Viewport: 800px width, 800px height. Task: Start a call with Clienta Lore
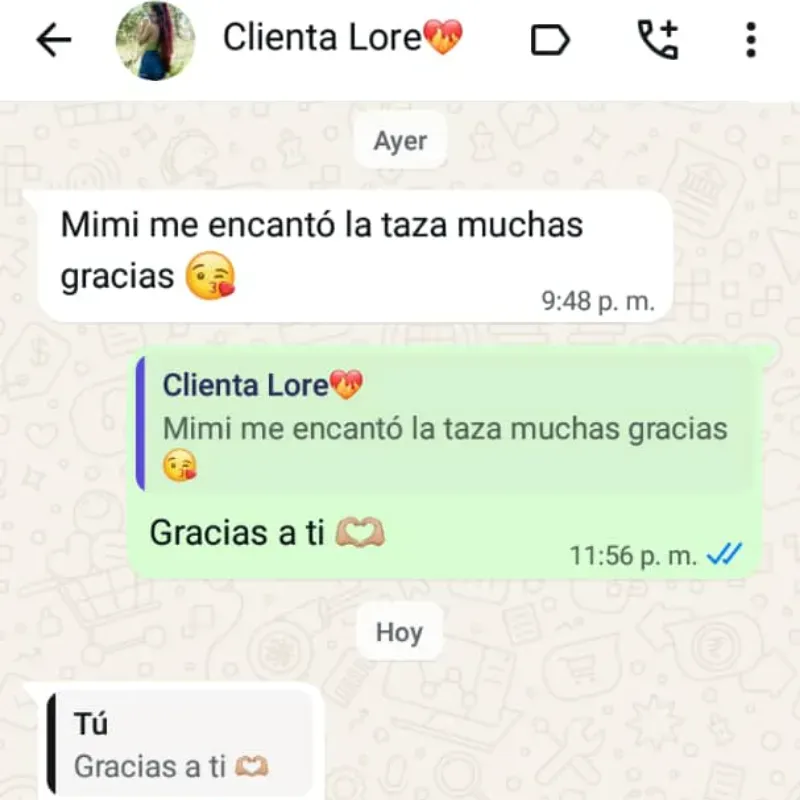tap(658, 40)
